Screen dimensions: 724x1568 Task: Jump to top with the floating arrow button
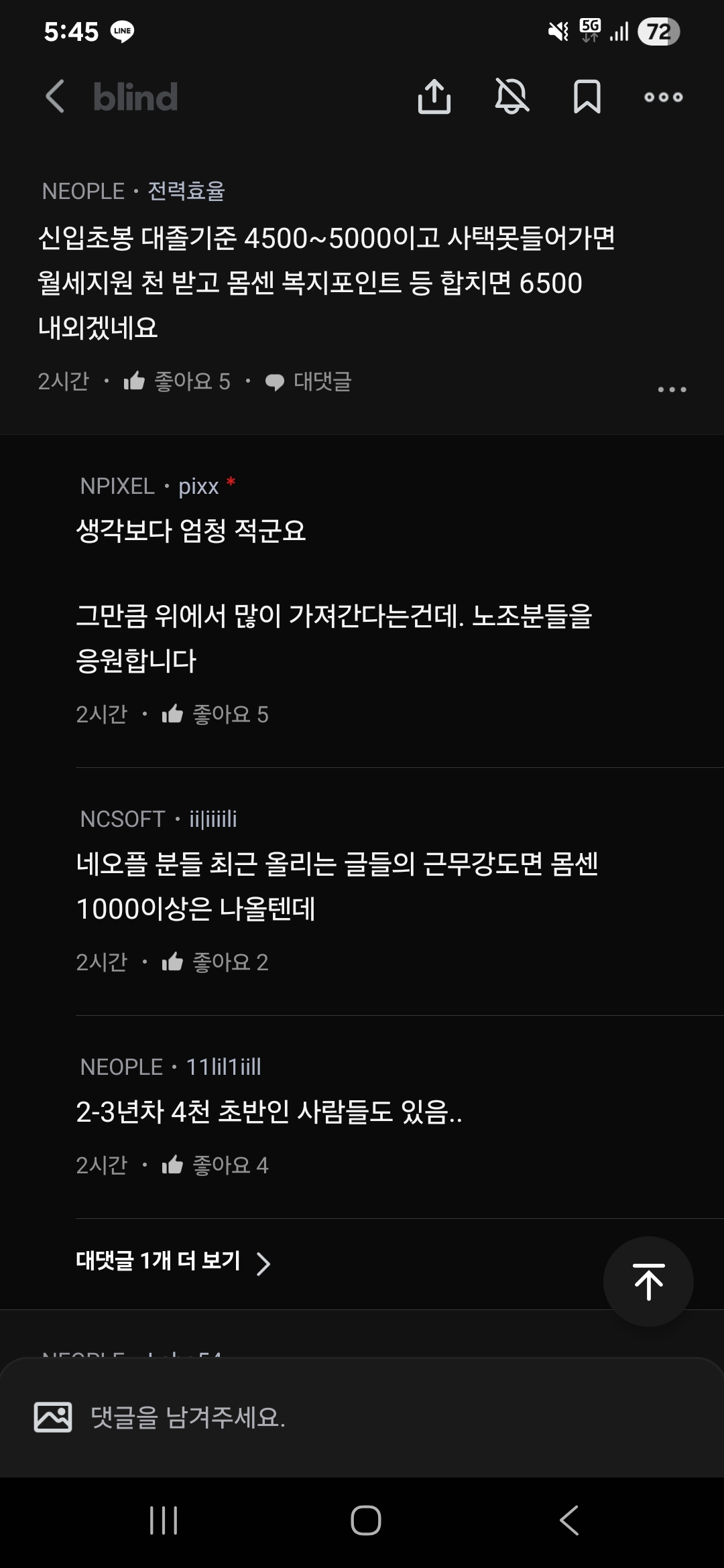[x=648, y=1281]
